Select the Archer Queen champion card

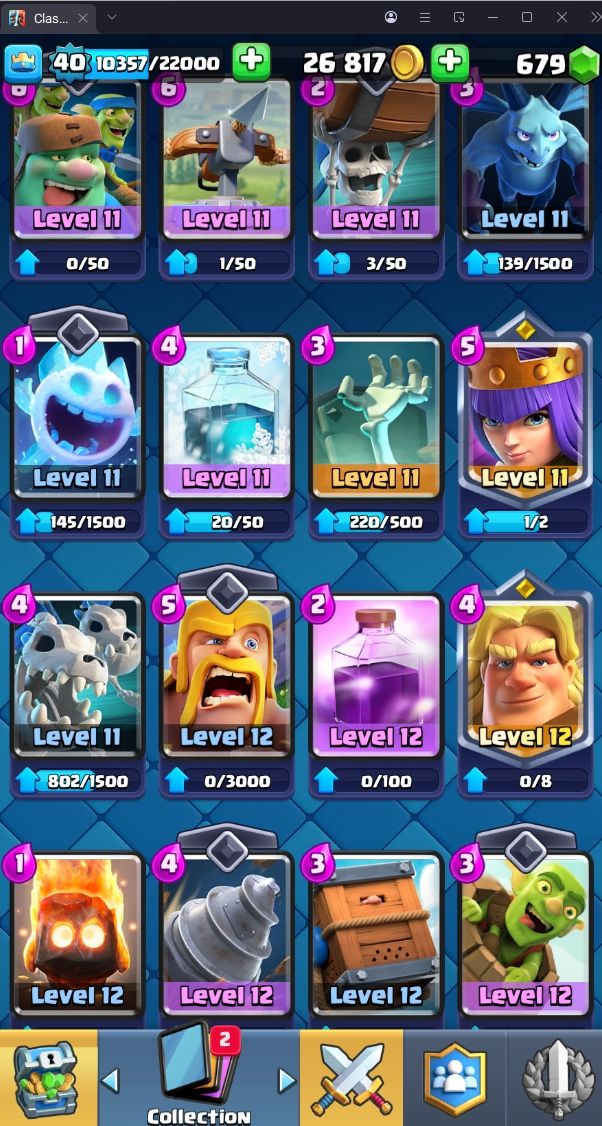click(x=525, y=415)
